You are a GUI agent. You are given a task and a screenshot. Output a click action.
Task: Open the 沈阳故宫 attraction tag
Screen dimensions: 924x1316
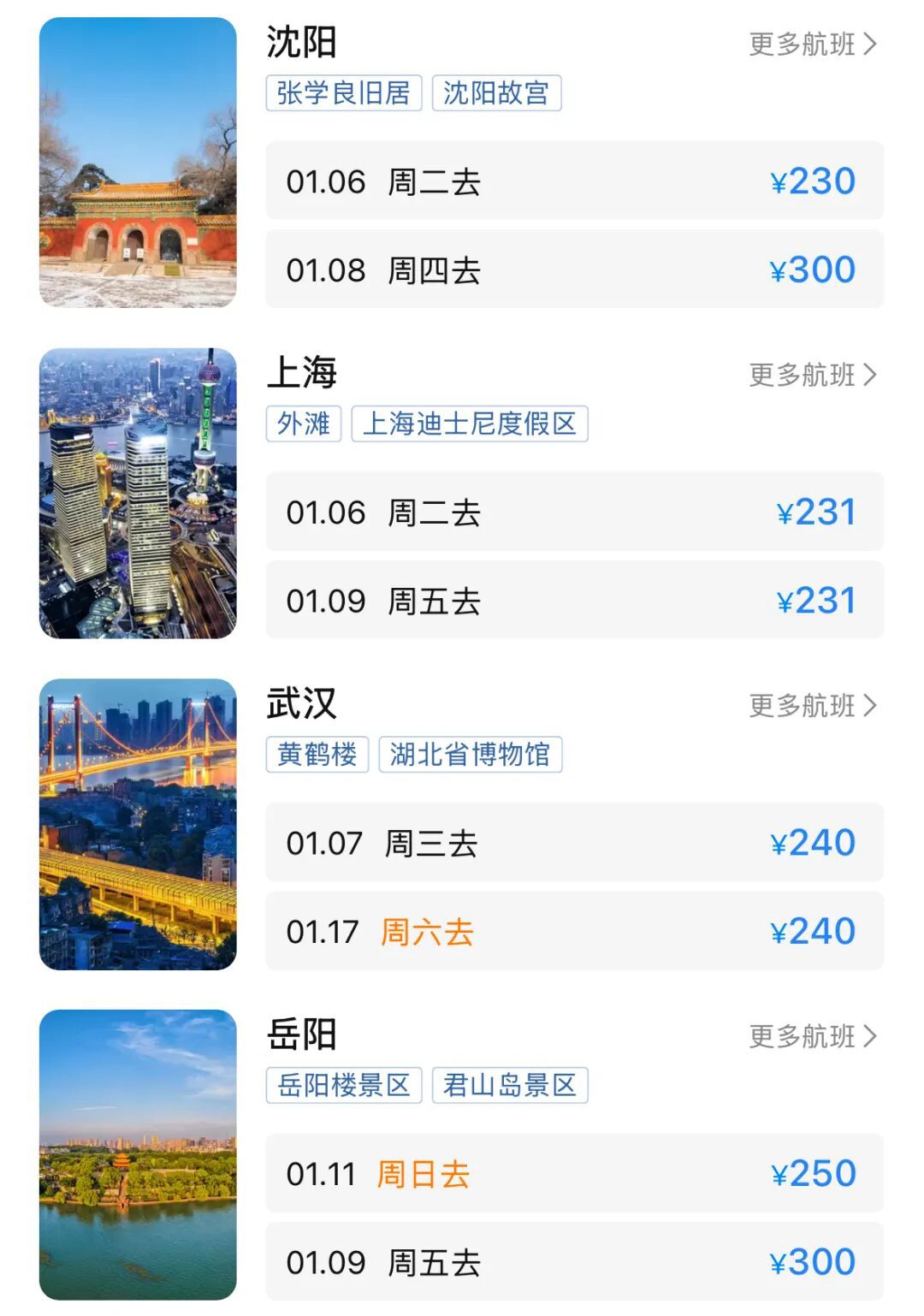pos(496,93)
